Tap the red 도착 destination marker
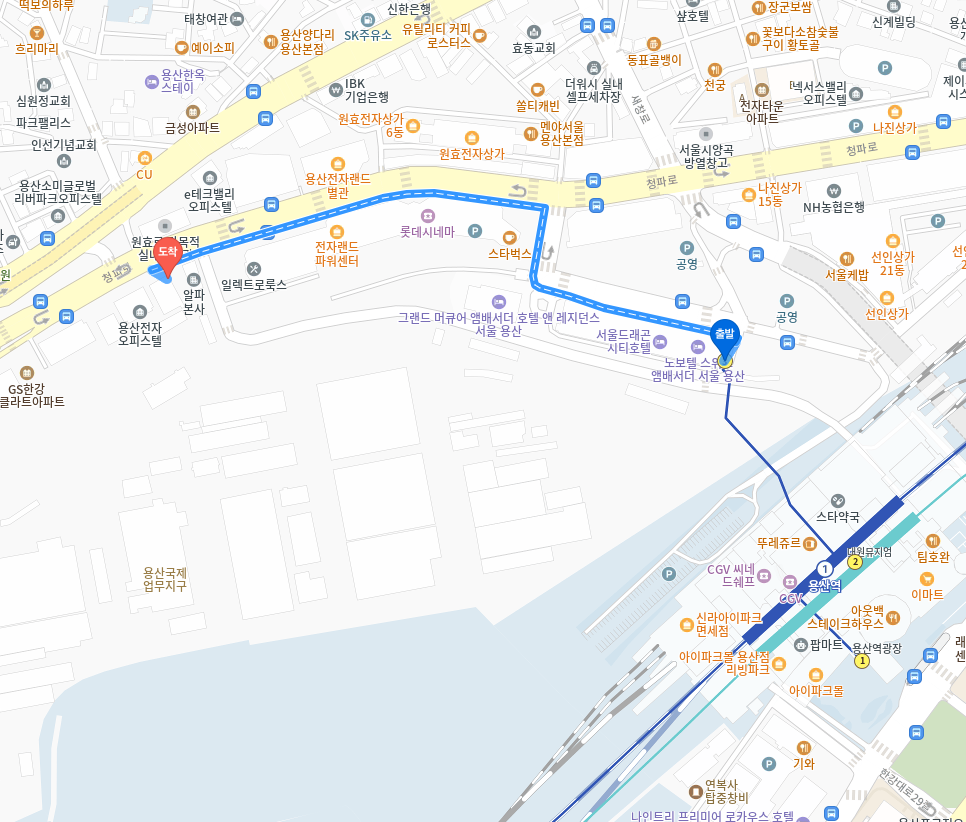Screen dimensions: 966x822 click(x=167, y=259)
